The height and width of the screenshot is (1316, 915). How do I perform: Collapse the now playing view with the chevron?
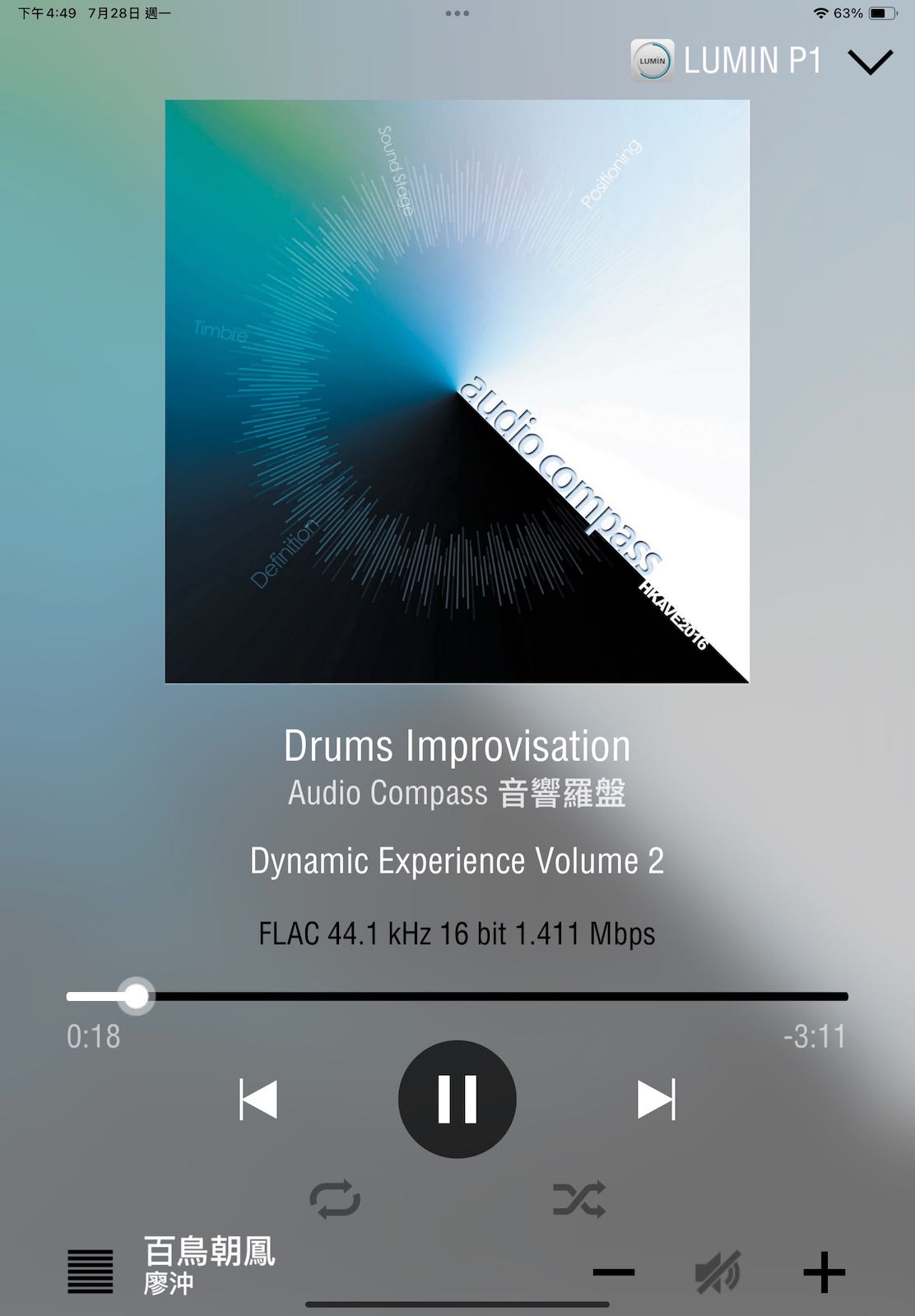coord(870,63)
